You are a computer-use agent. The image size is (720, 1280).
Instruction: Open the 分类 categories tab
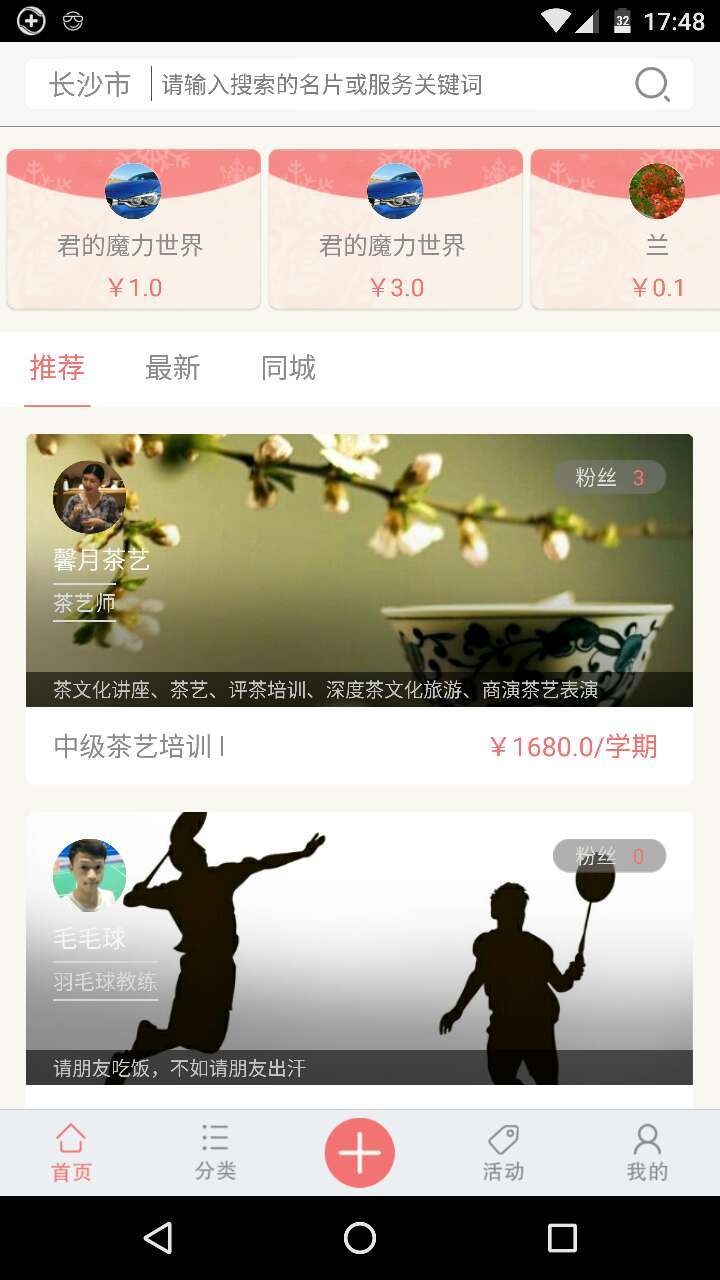click(x=215, y=1152)
